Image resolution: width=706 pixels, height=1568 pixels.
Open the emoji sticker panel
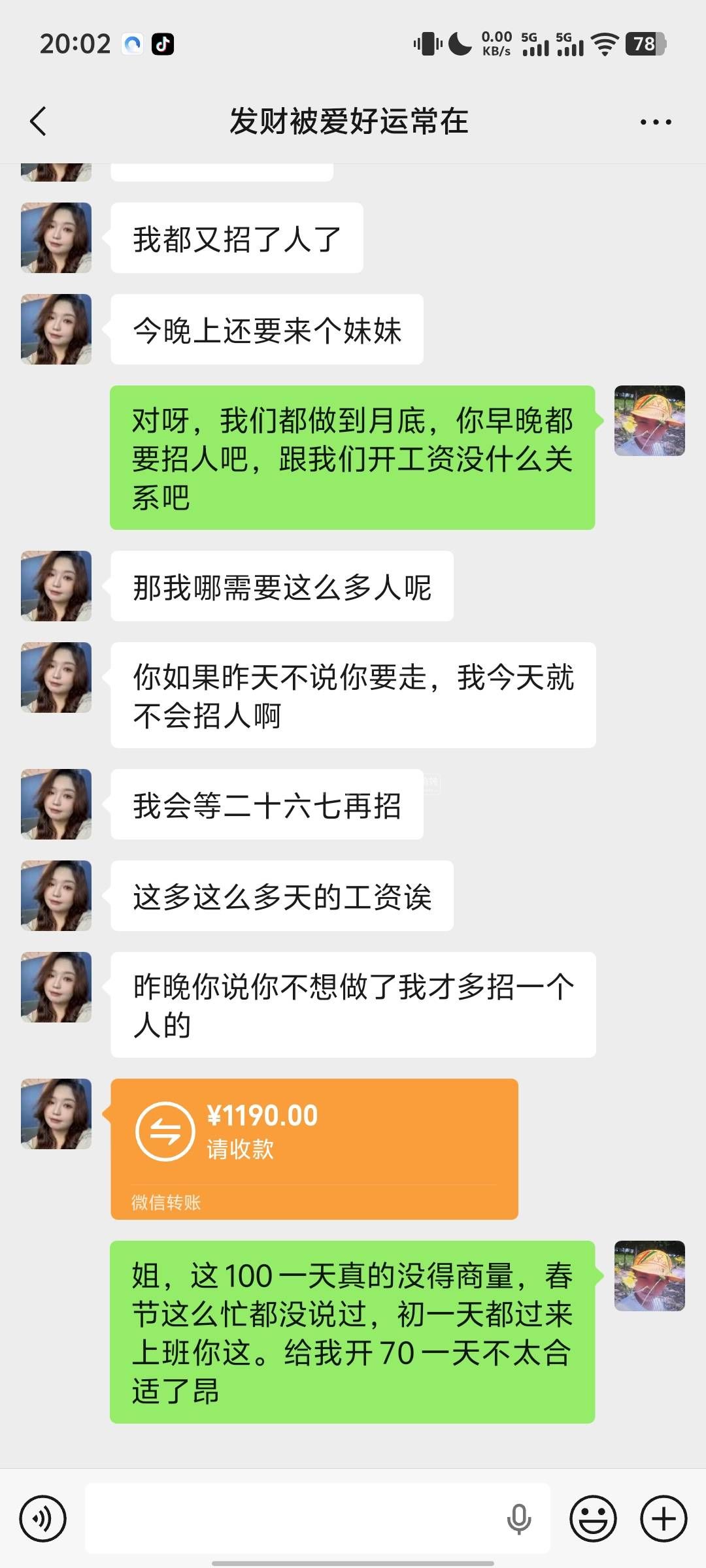593,1518
